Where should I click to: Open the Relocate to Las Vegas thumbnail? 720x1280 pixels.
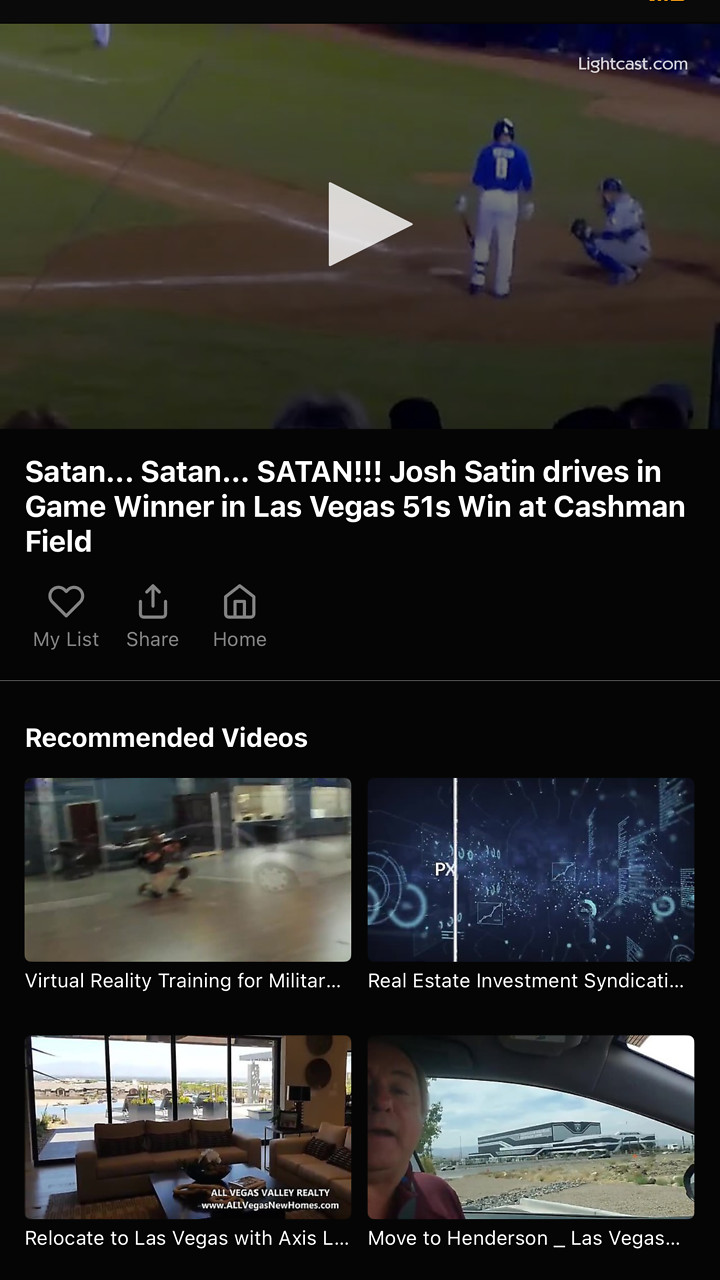tap(187, 1126)
